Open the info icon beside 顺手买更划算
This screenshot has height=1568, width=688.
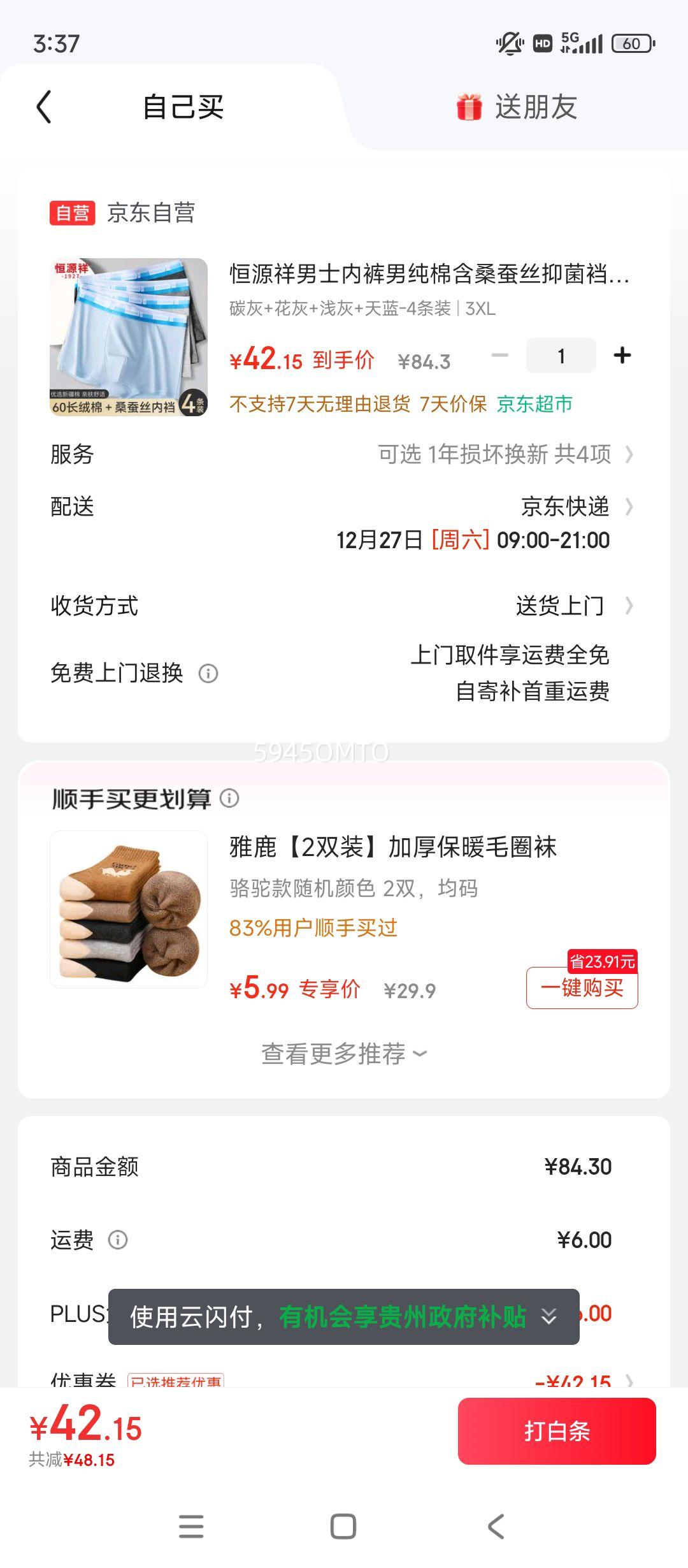[x=229, y=798]
